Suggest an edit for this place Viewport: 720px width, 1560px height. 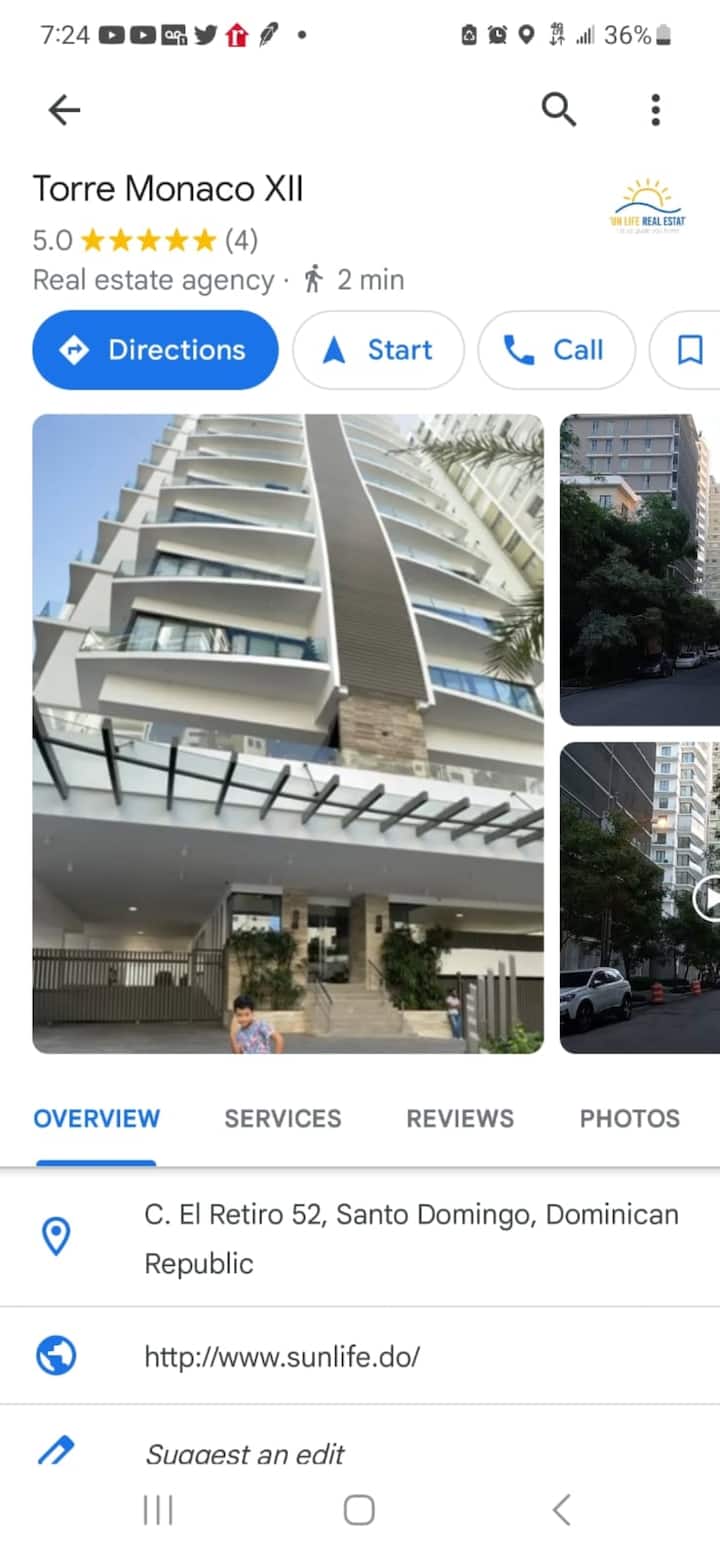click(x=245, y=1452)
